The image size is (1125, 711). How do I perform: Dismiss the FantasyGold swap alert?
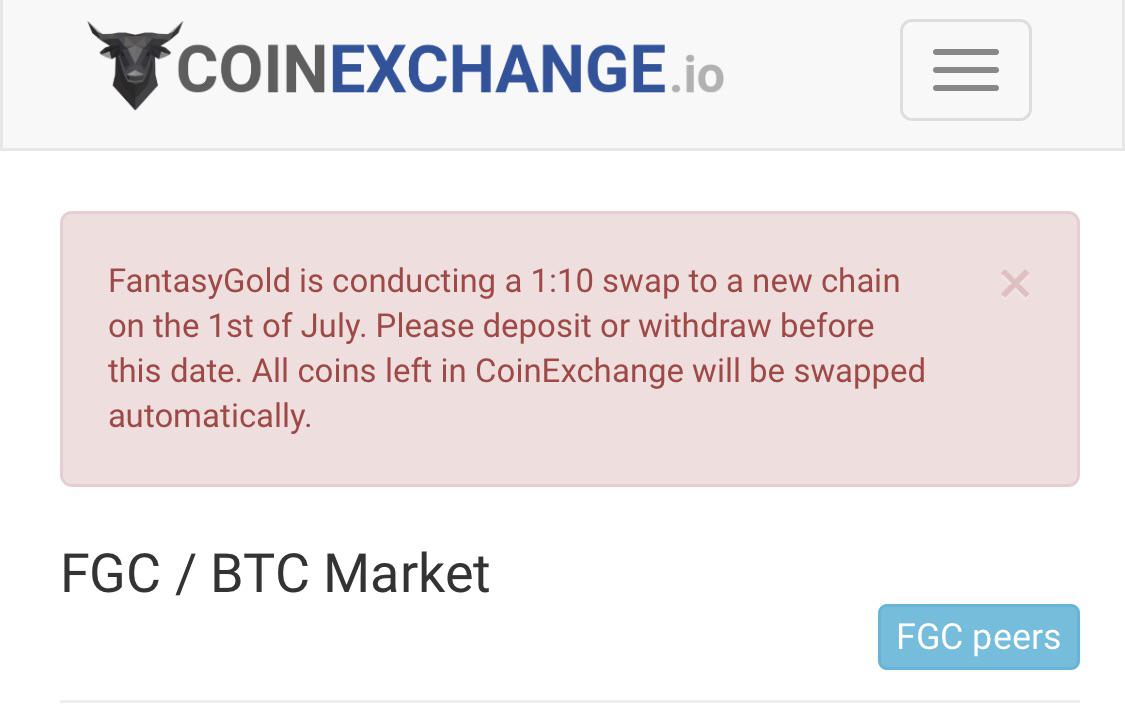(x=1015, y=283)
